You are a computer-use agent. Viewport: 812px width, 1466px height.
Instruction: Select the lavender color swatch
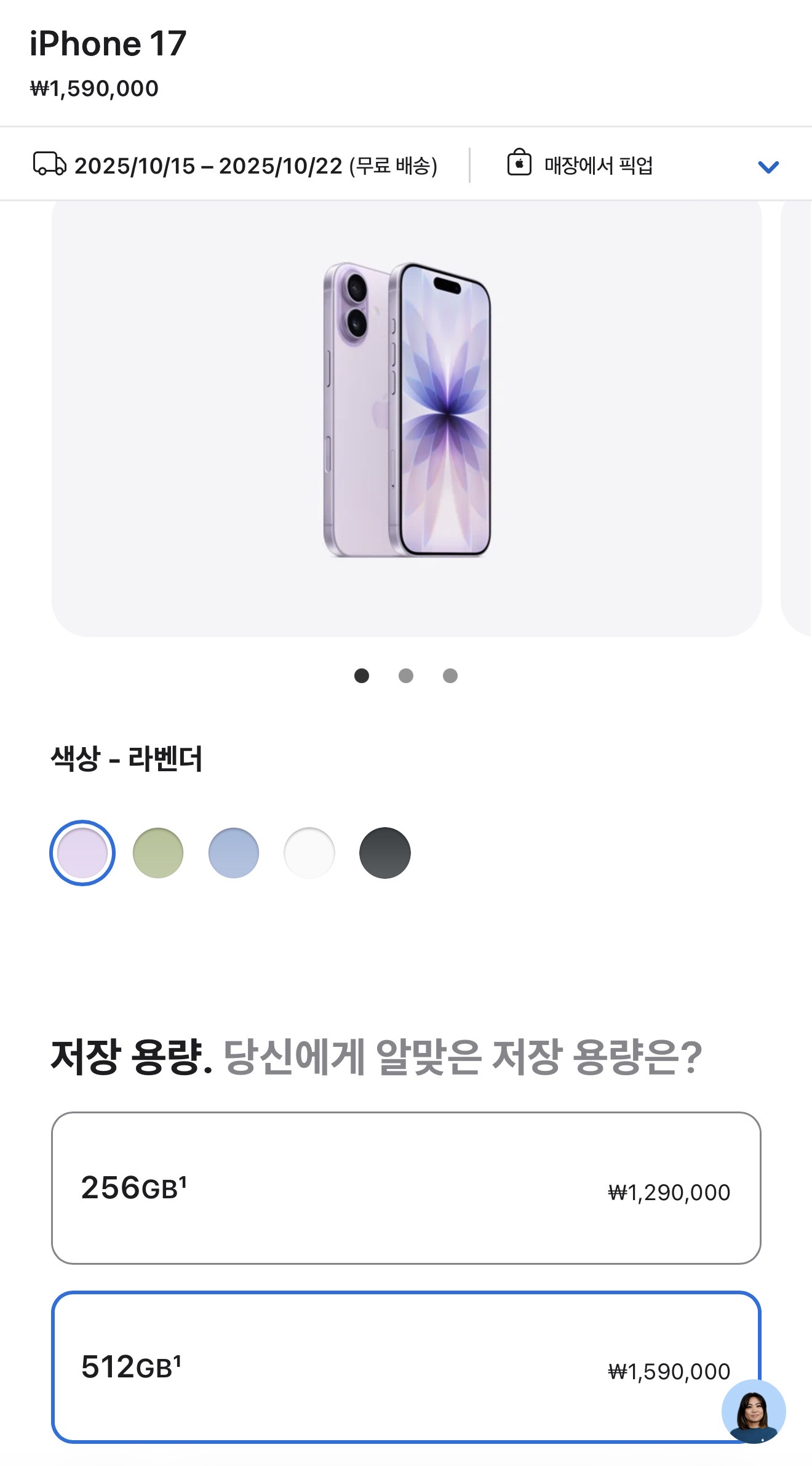82,853
